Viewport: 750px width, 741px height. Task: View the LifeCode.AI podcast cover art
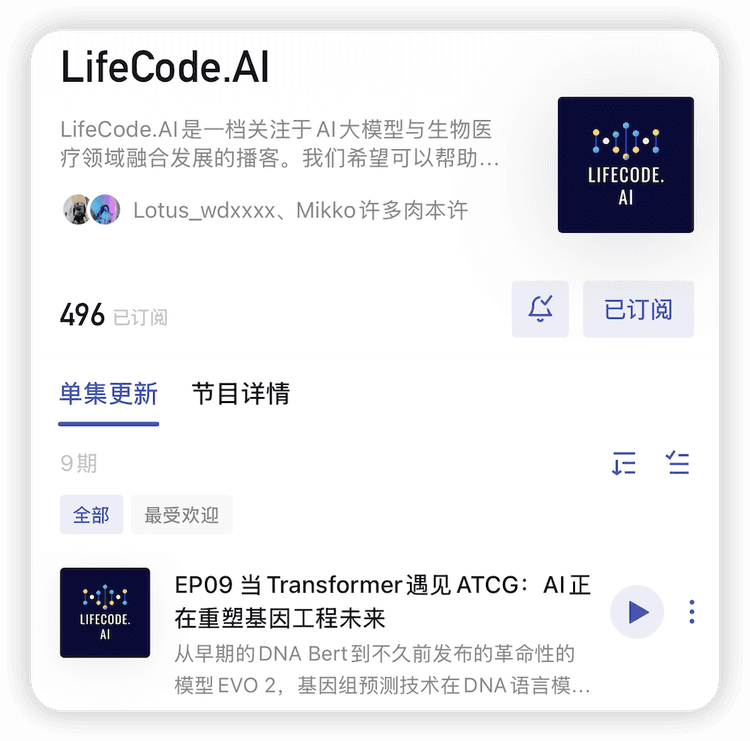click(x=625, y=165)
